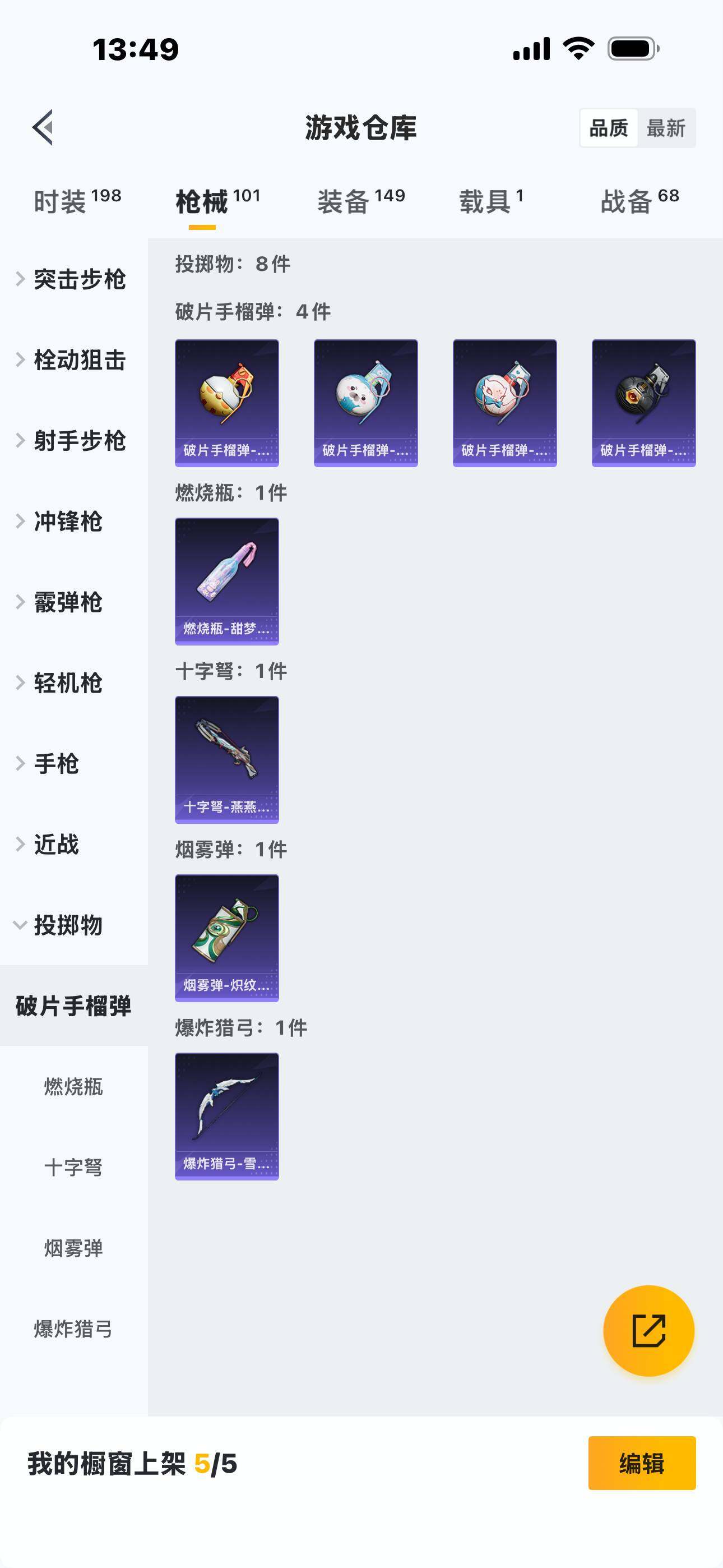View the 烟雾弹-炽纹 item
Viewport: 723px width, 1568px height.
tap(226, 938)
